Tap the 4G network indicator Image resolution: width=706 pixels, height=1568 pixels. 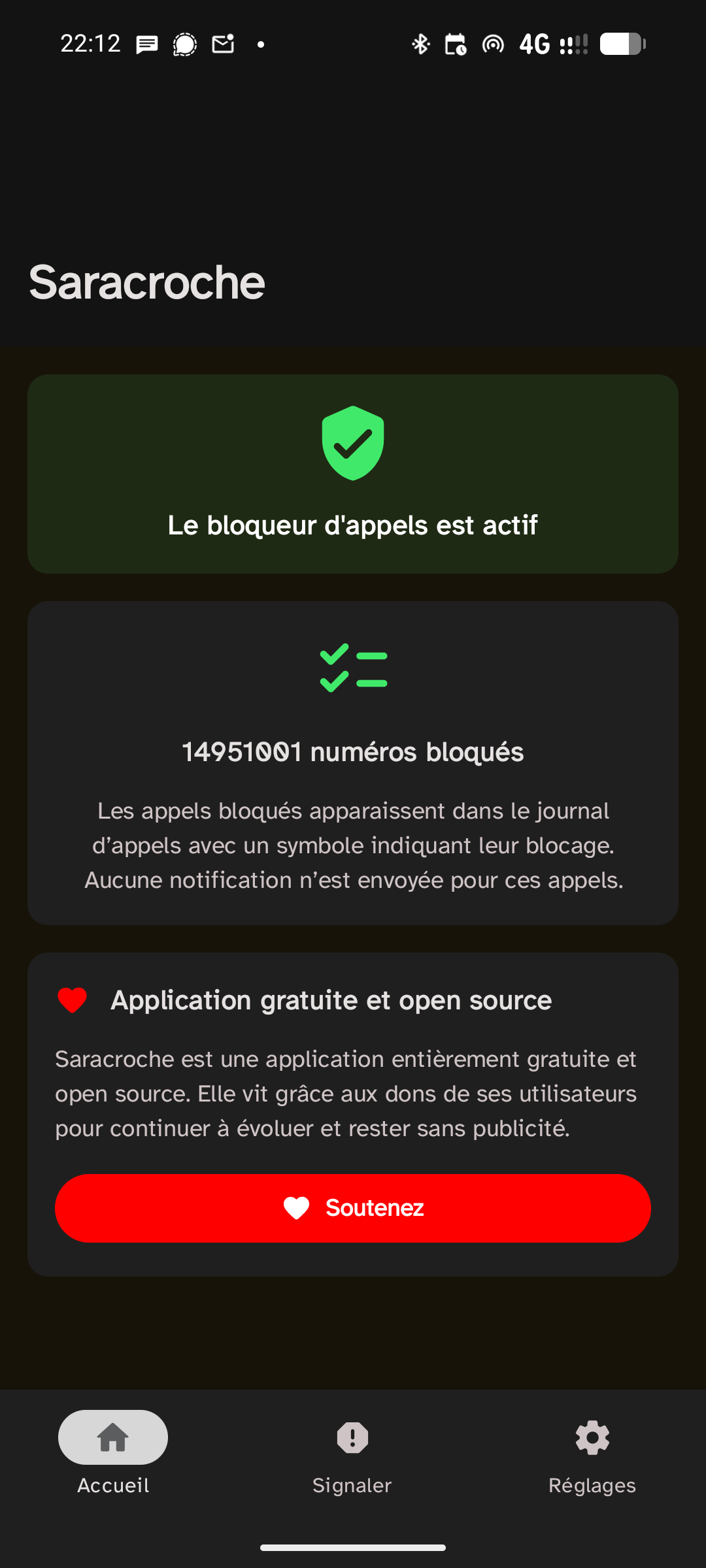point(535,43)
